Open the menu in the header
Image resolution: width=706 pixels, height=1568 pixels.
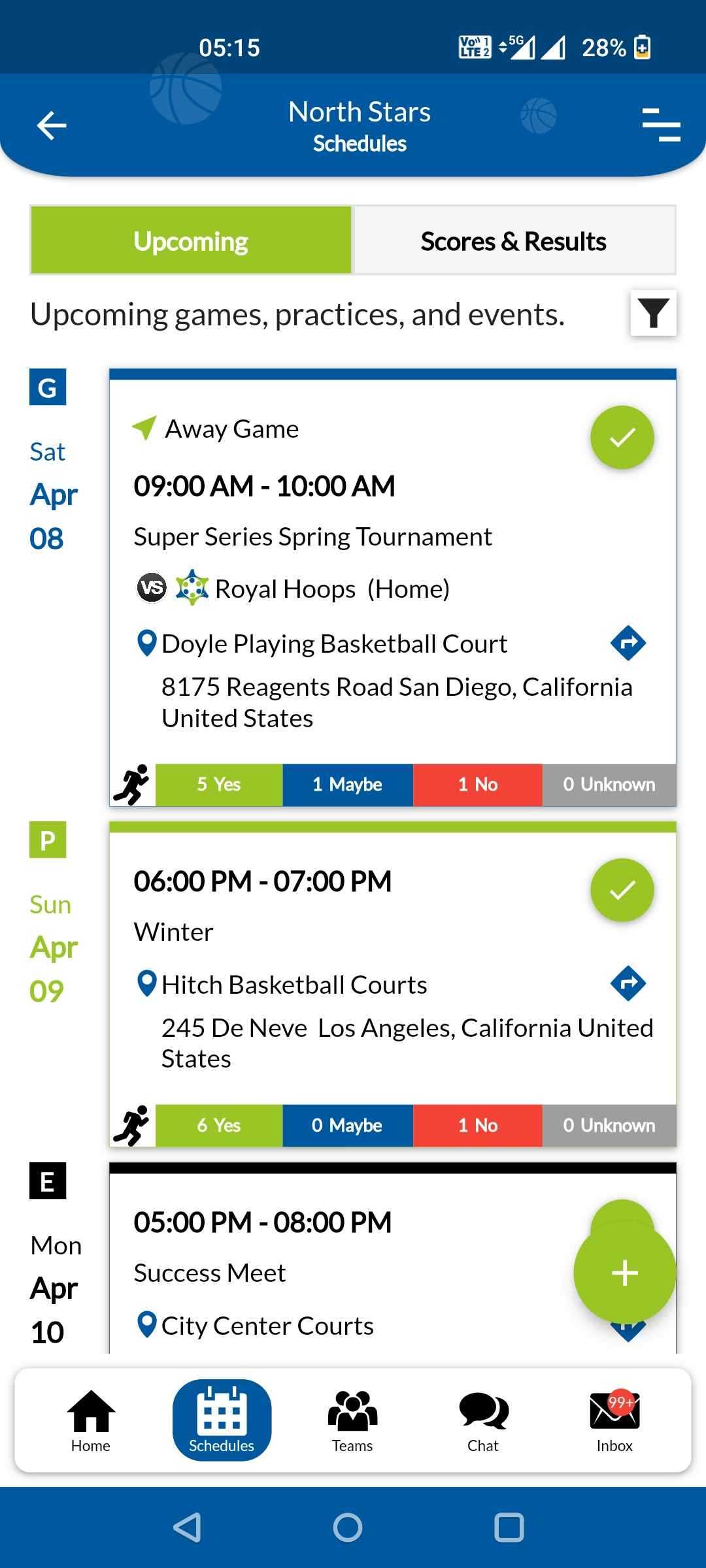point(660,125)
